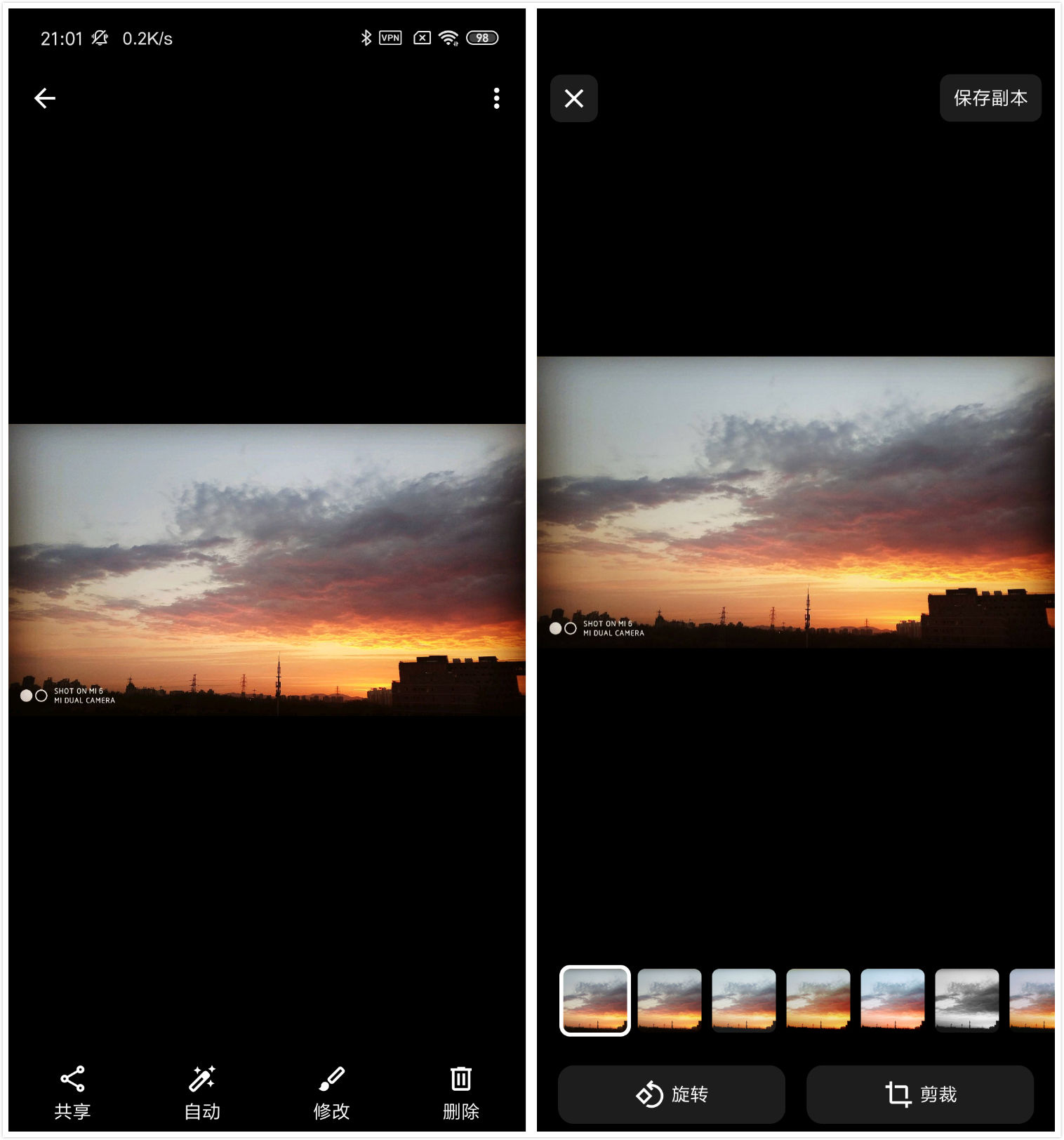1064x1140 pixels.
Task: Go back with the arrow icon
Action: click(x=45, y=98)
